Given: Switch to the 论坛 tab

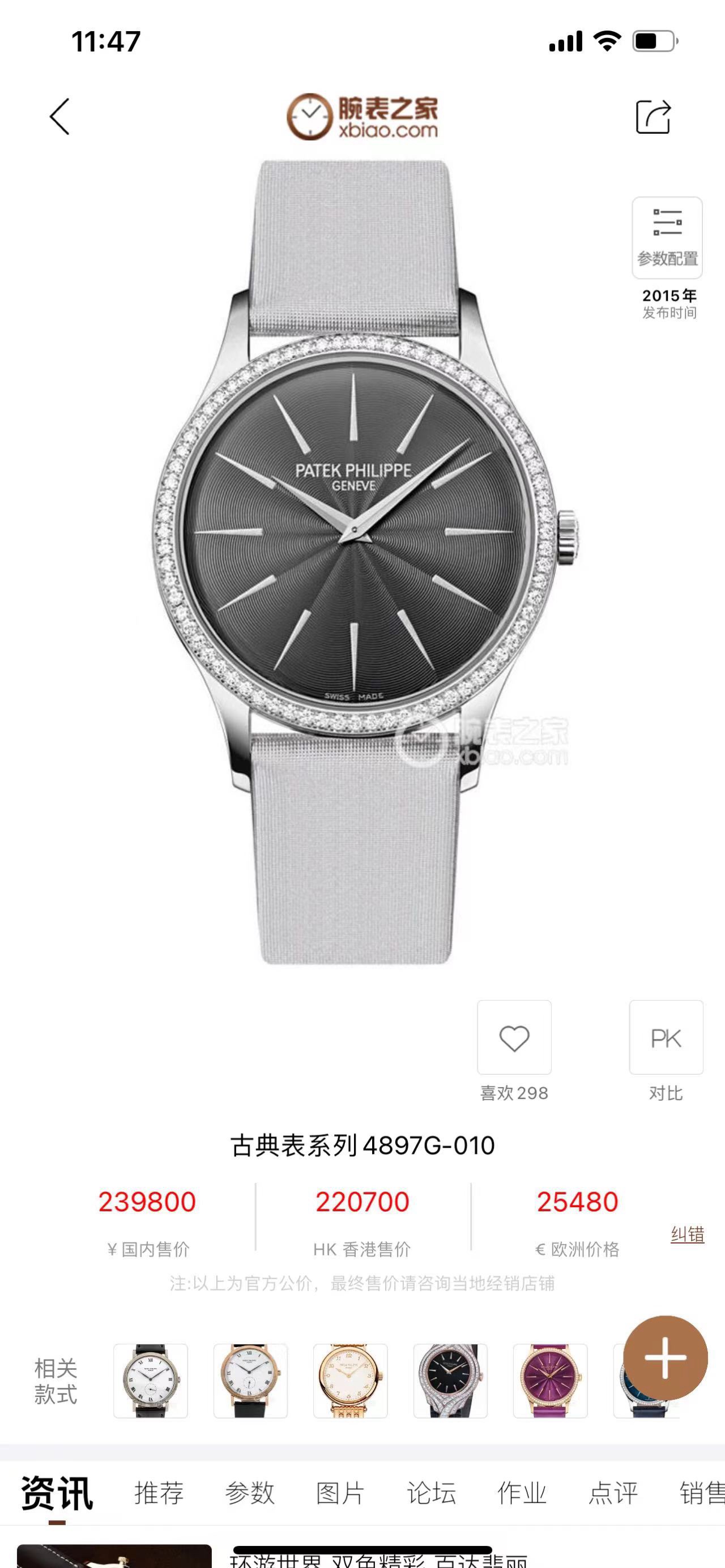Looking at the screenshot, I should [x=431, y=1493].
